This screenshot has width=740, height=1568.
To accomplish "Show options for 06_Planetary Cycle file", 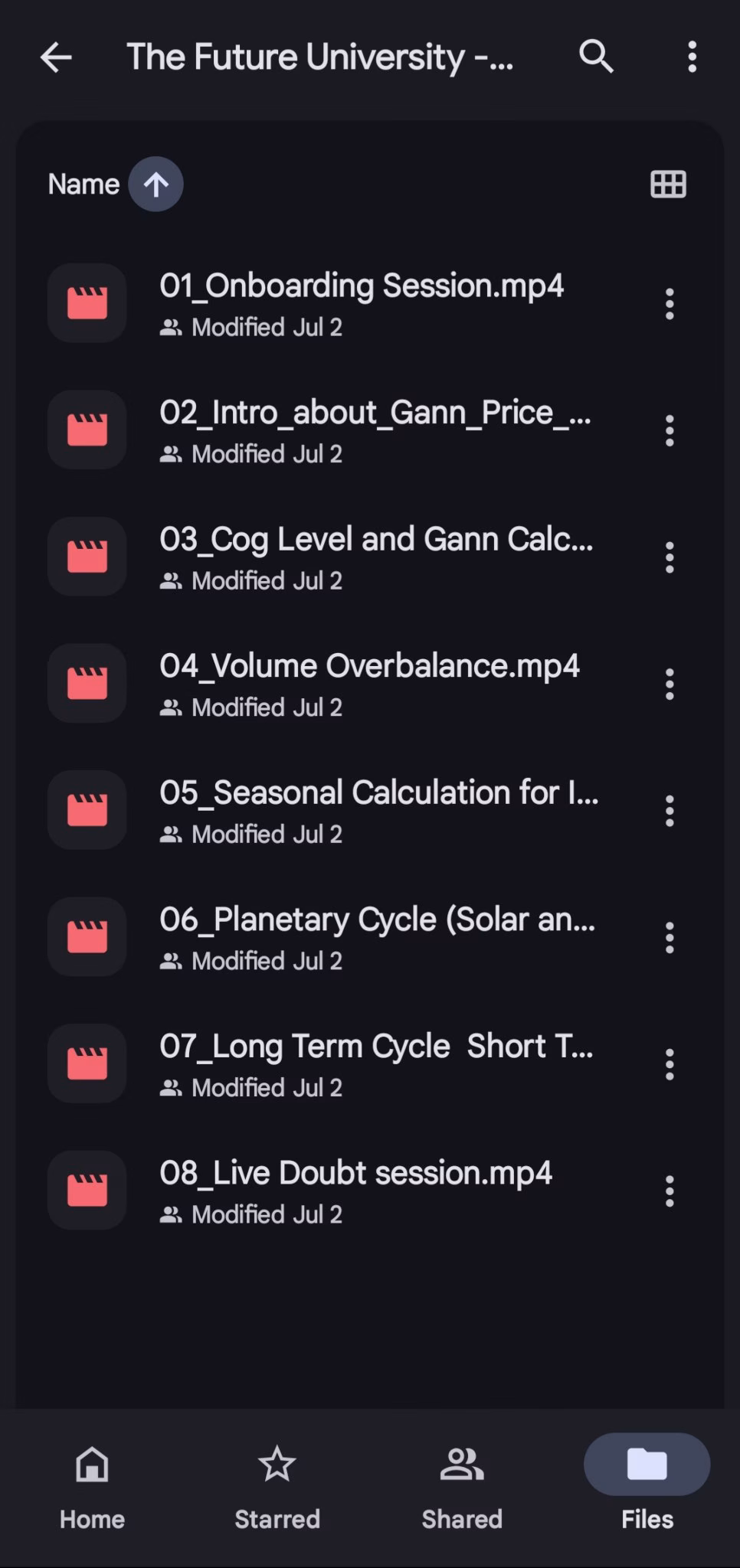I will [670, 938].
